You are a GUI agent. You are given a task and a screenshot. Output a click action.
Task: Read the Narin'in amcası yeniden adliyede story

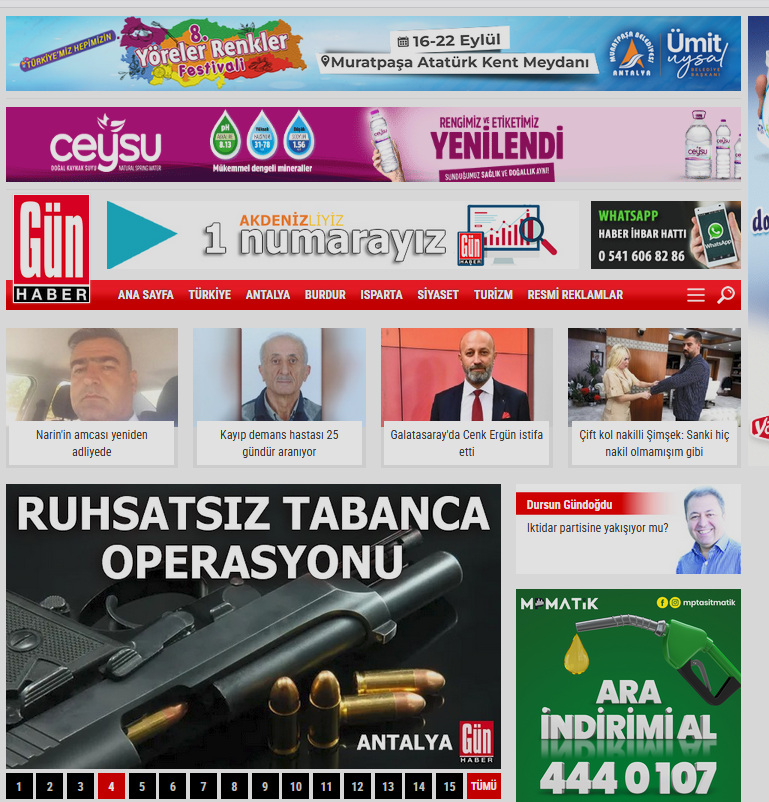point(92,443)
